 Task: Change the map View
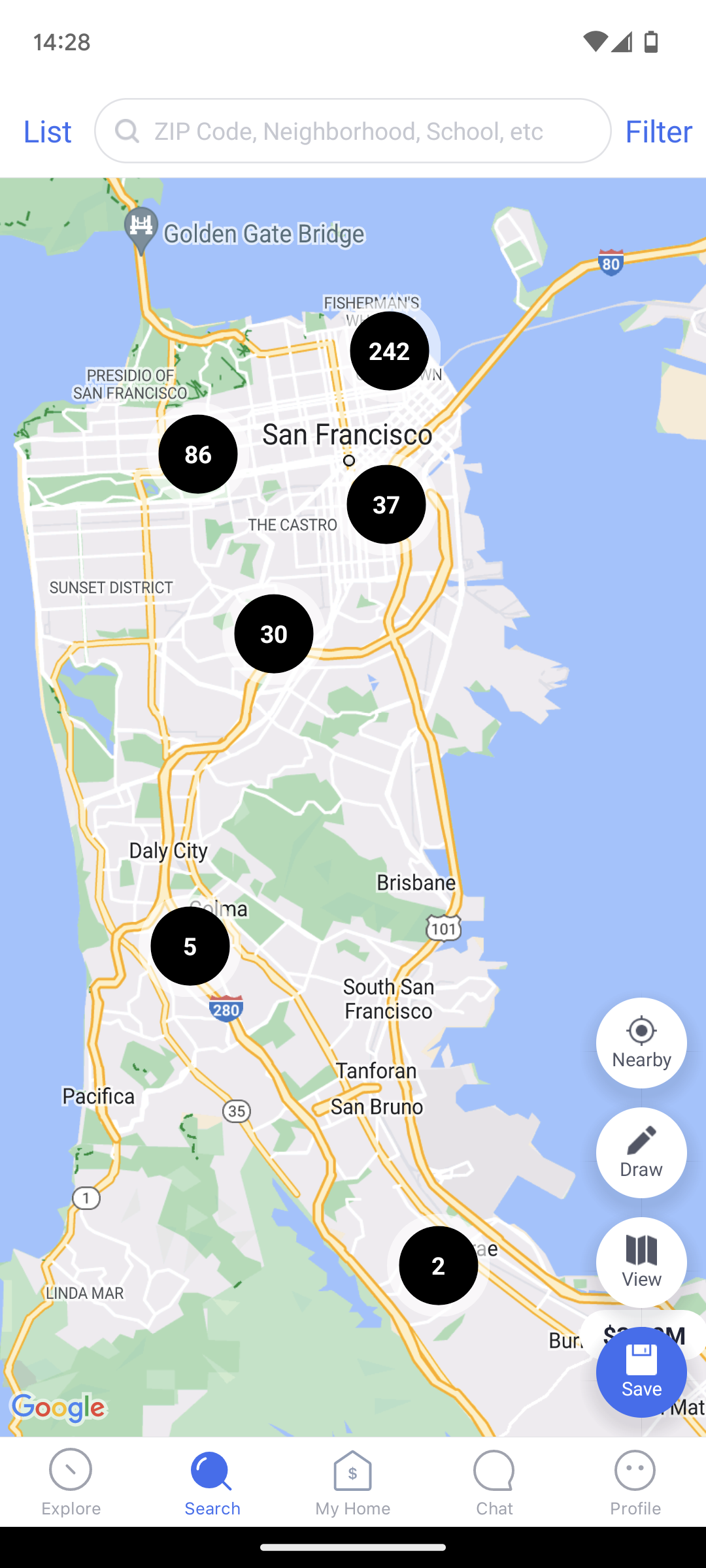tap(641, 1262)
